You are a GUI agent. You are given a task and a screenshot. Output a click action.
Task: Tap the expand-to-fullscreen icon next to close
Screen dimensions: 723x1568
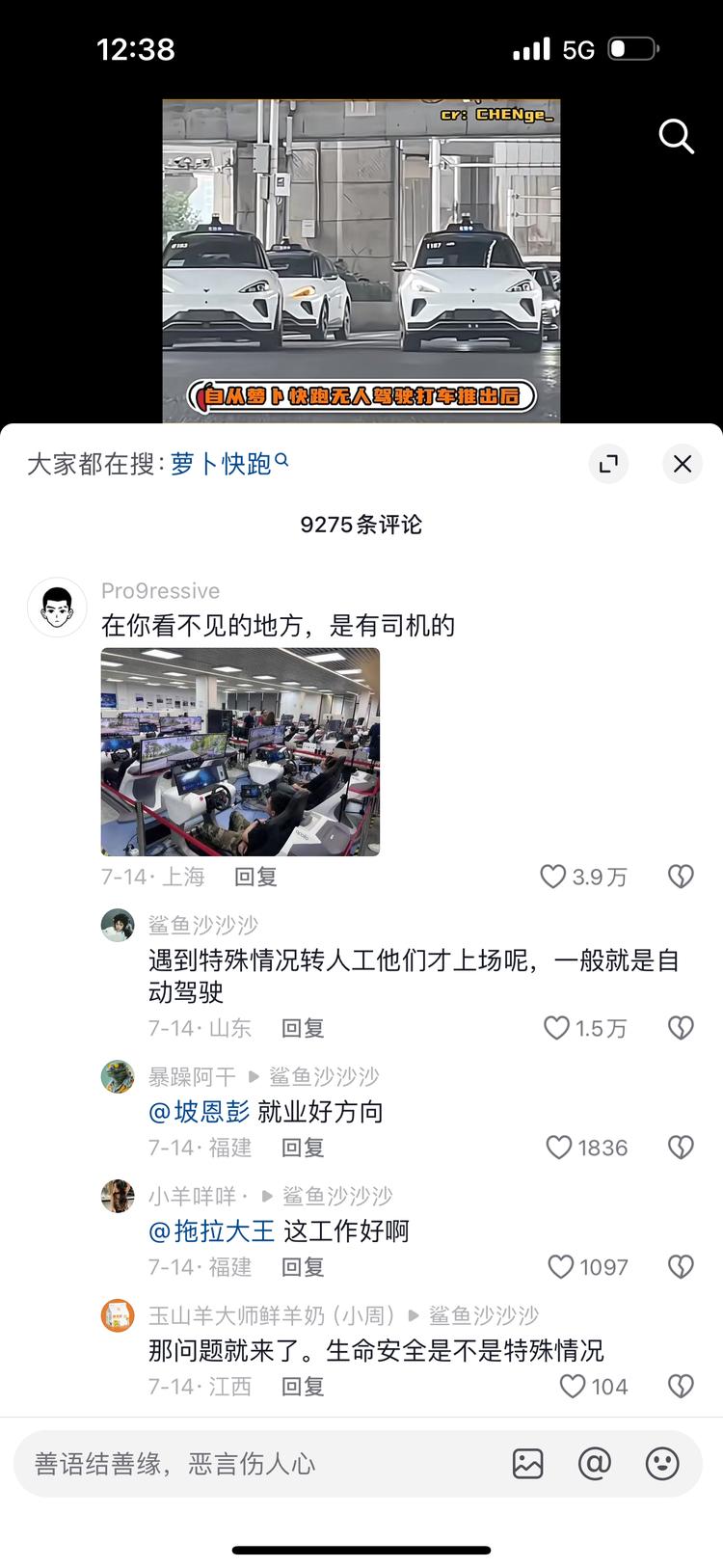608,464
